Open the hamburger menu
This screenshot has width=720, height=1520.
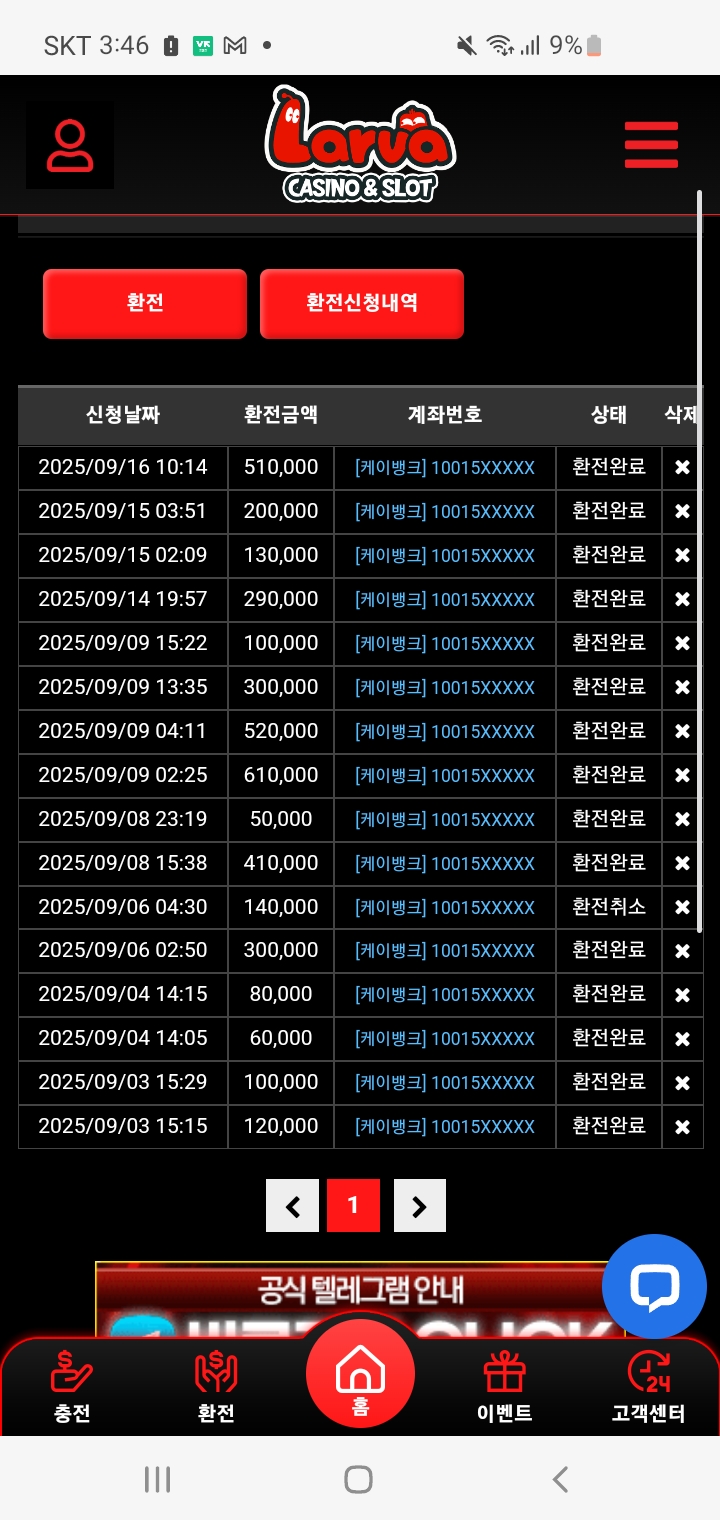pyautogui.click(x=651, y=146)
